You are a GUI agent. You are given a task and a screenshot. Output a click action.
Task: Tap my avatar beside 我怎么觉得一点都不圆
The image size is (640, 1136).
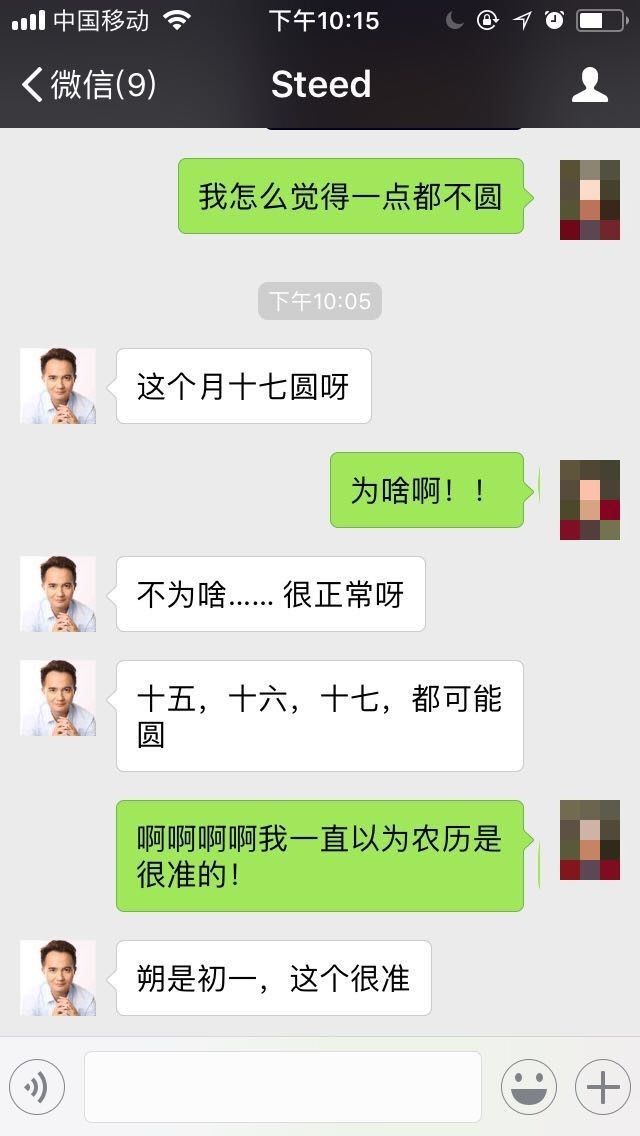point(589,199)
